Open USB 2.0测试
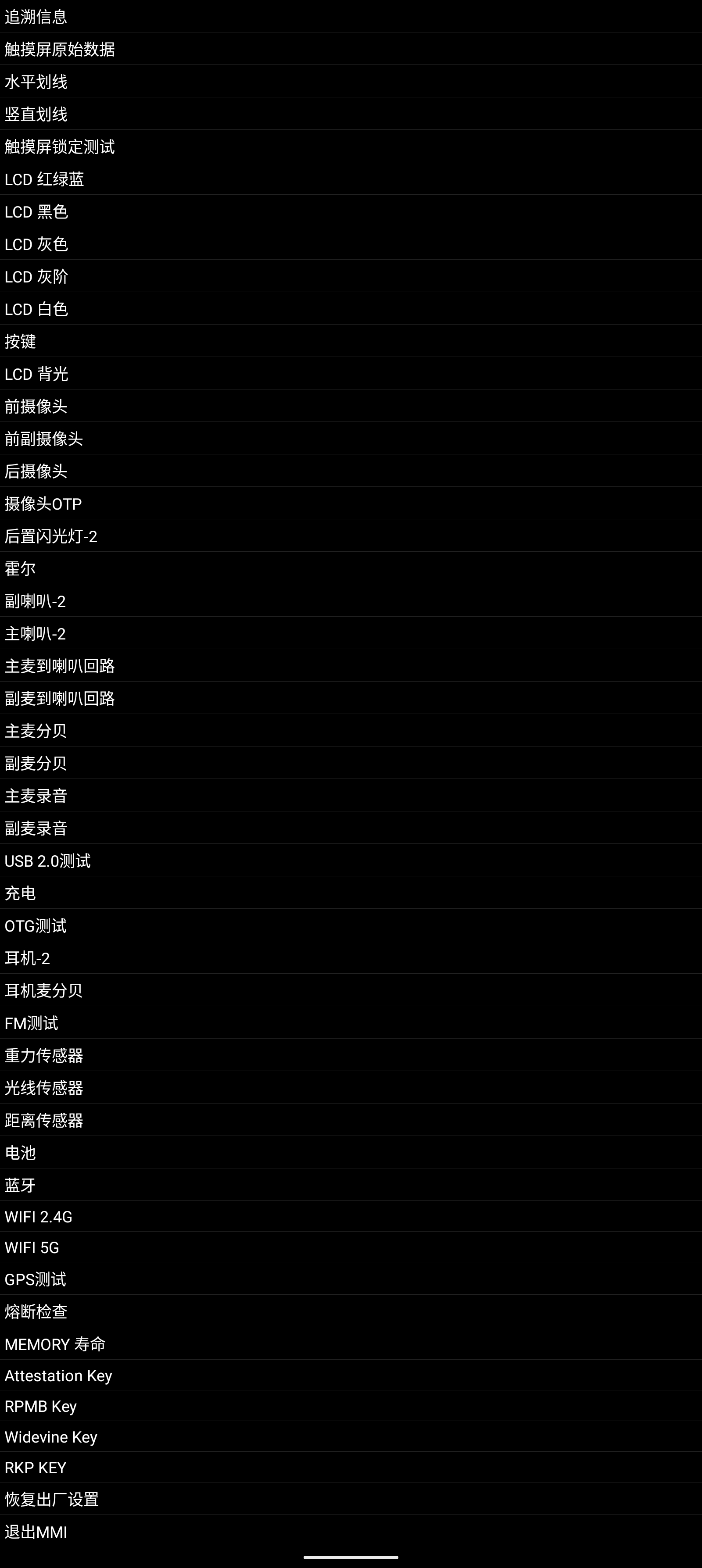The width and height of the screenshot is (702, 1568). (x=47, y=861)
